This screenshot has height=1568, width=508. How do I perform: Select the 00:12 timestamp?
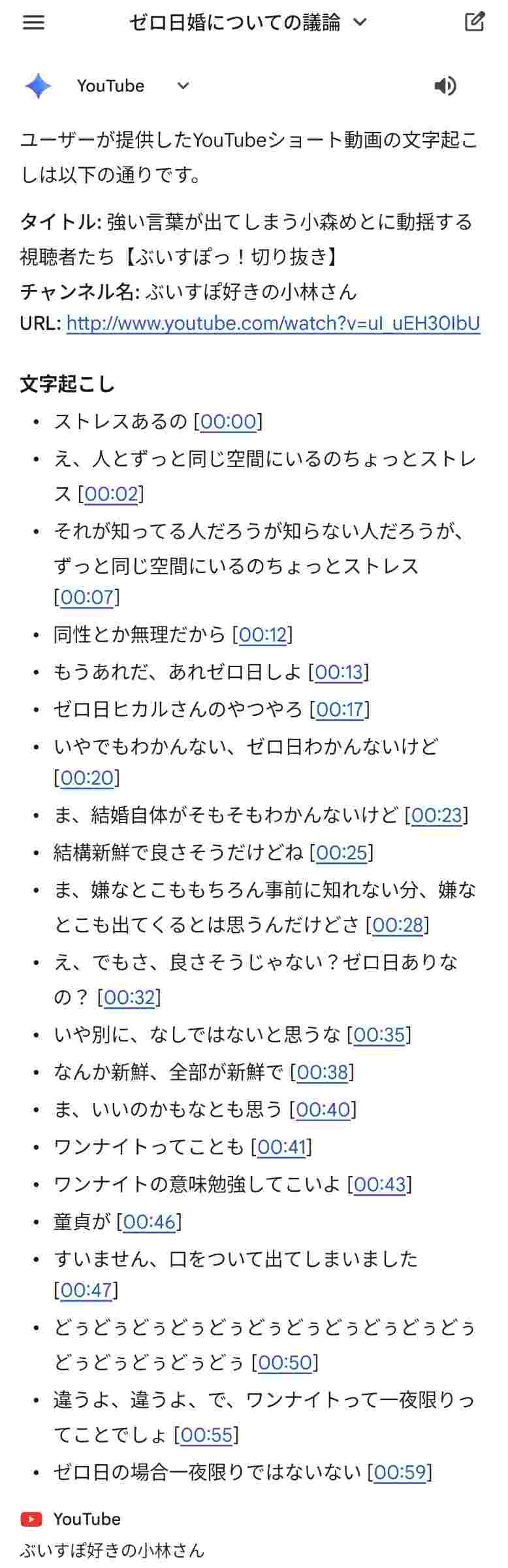click(x=262, y=634)
